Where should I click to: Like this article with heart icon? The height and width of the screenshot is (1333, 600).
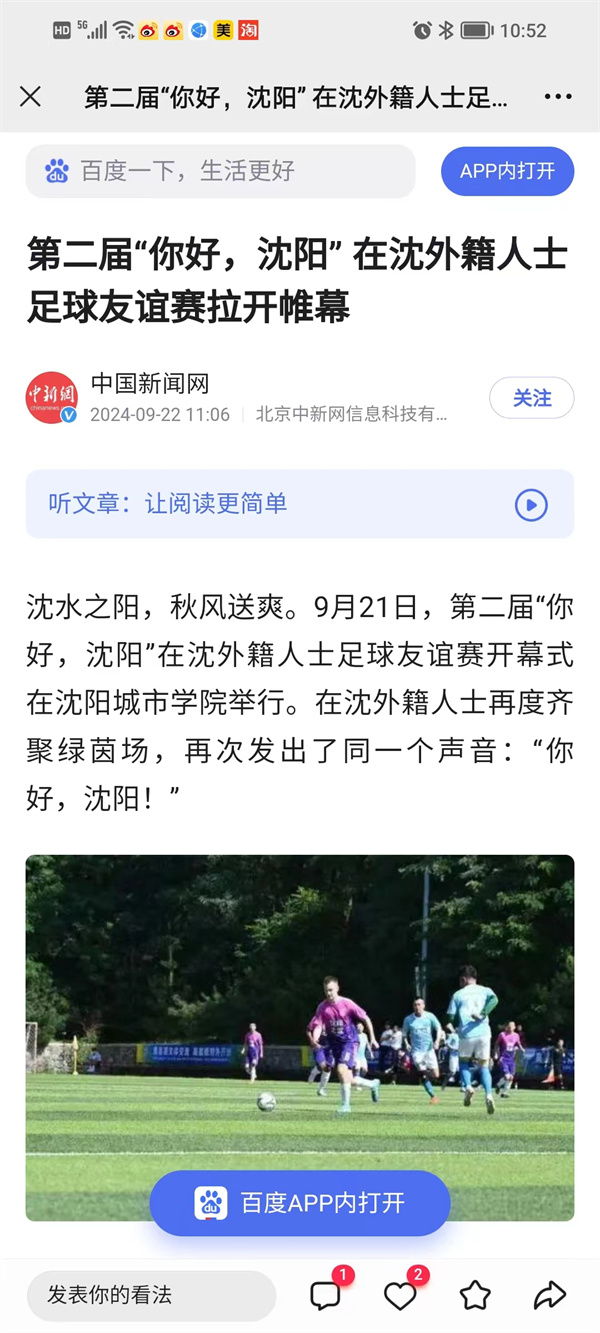pyautogui.click(x=400, y=1296)
